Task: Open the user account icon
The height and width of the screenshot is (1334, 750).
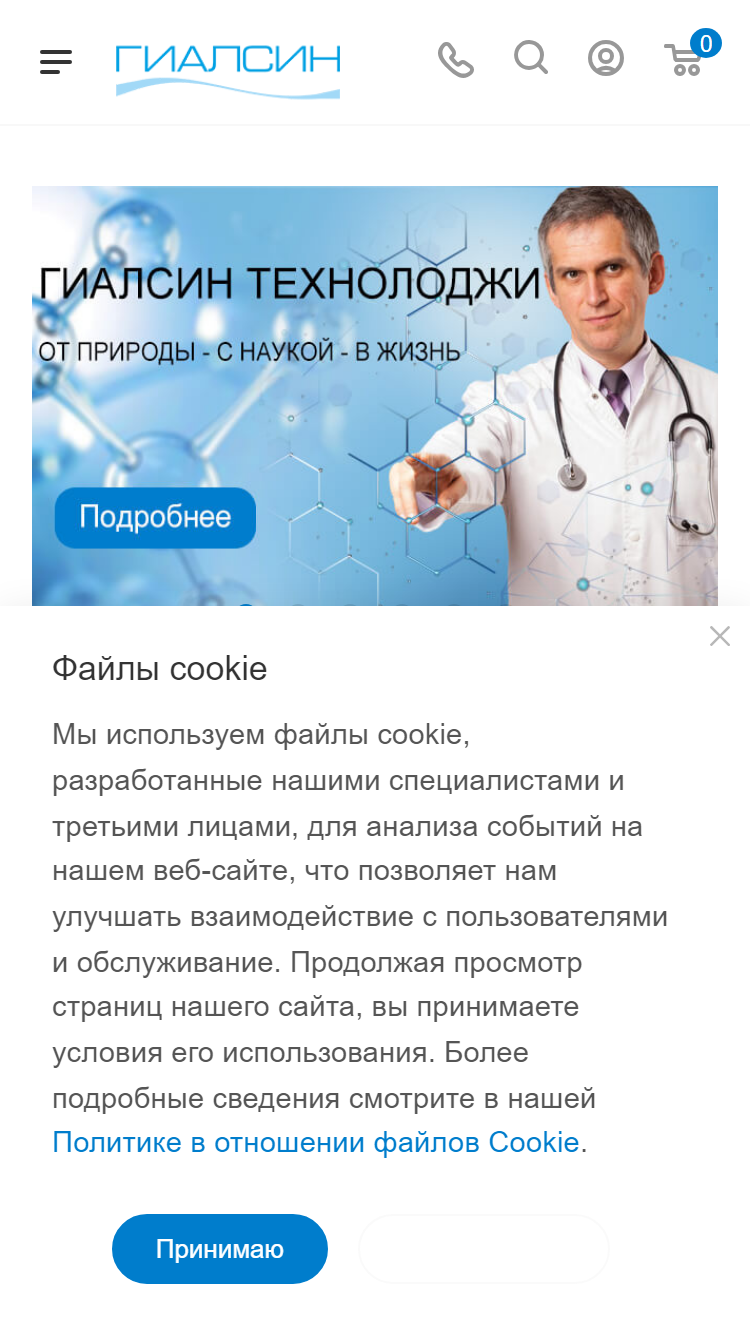Action: [x=605, y=59]
